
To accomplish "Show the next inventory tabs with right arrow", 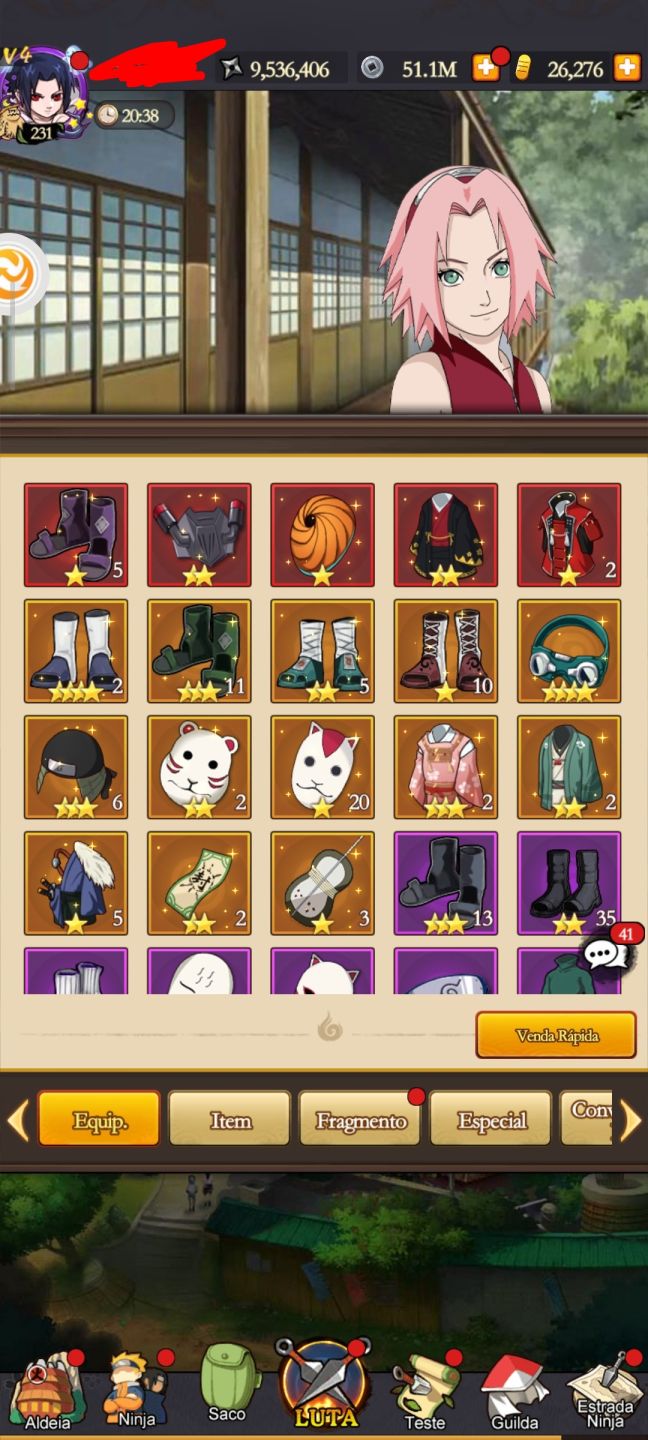I will click(630, 1120).
